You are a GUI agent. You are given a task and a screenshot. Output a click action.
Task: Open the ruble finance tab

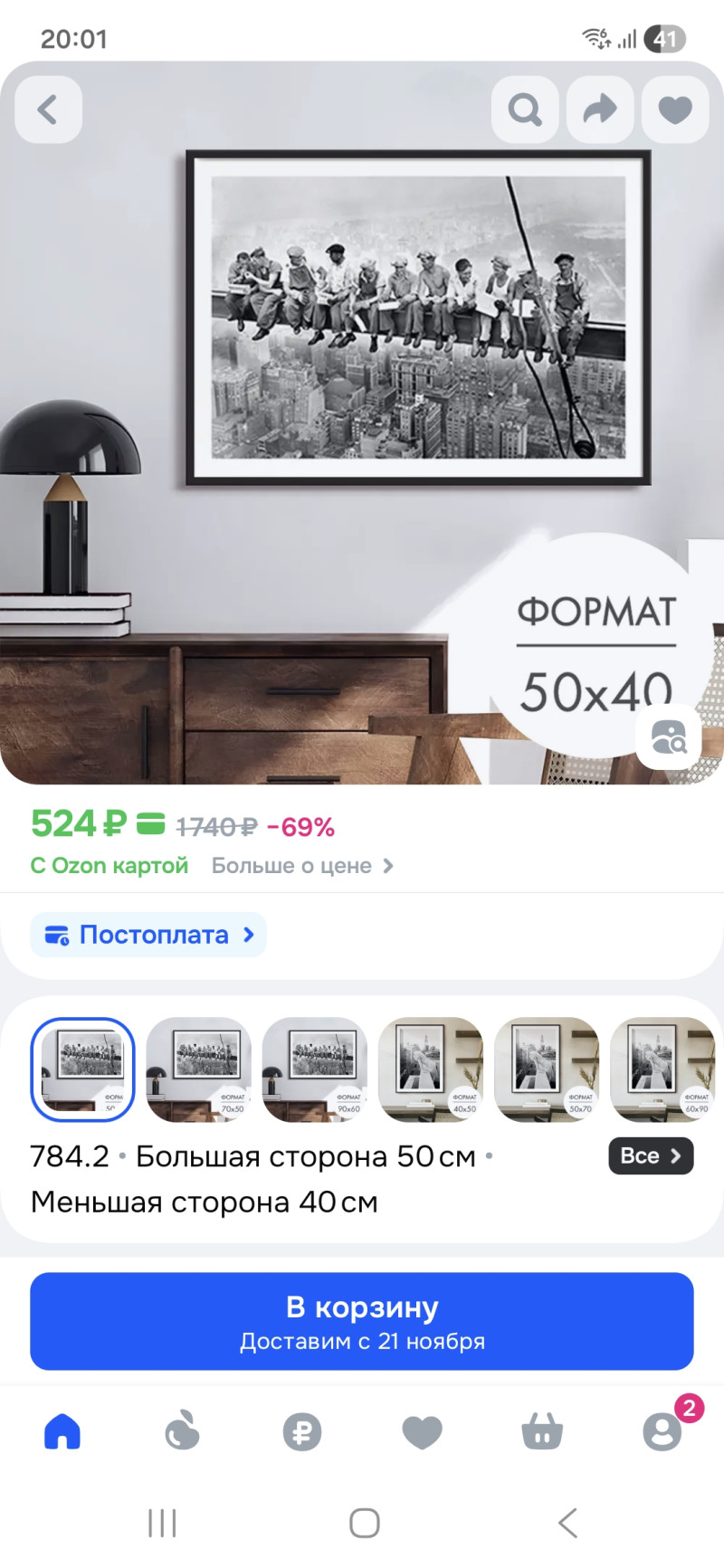pyautogui.click(x=302, y=1431)
